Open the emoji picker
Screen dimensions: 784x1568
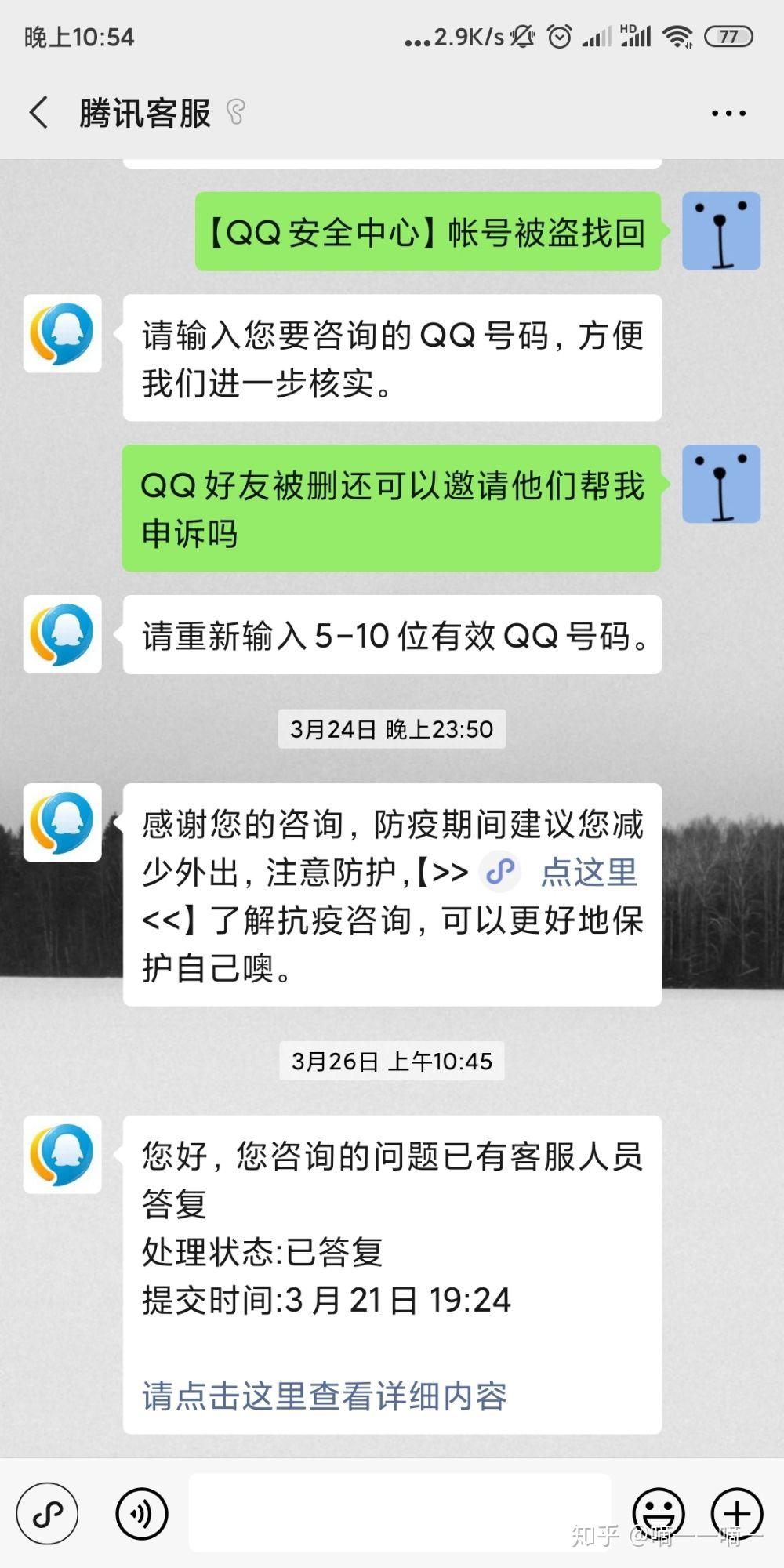click(x=659, y=1513)
